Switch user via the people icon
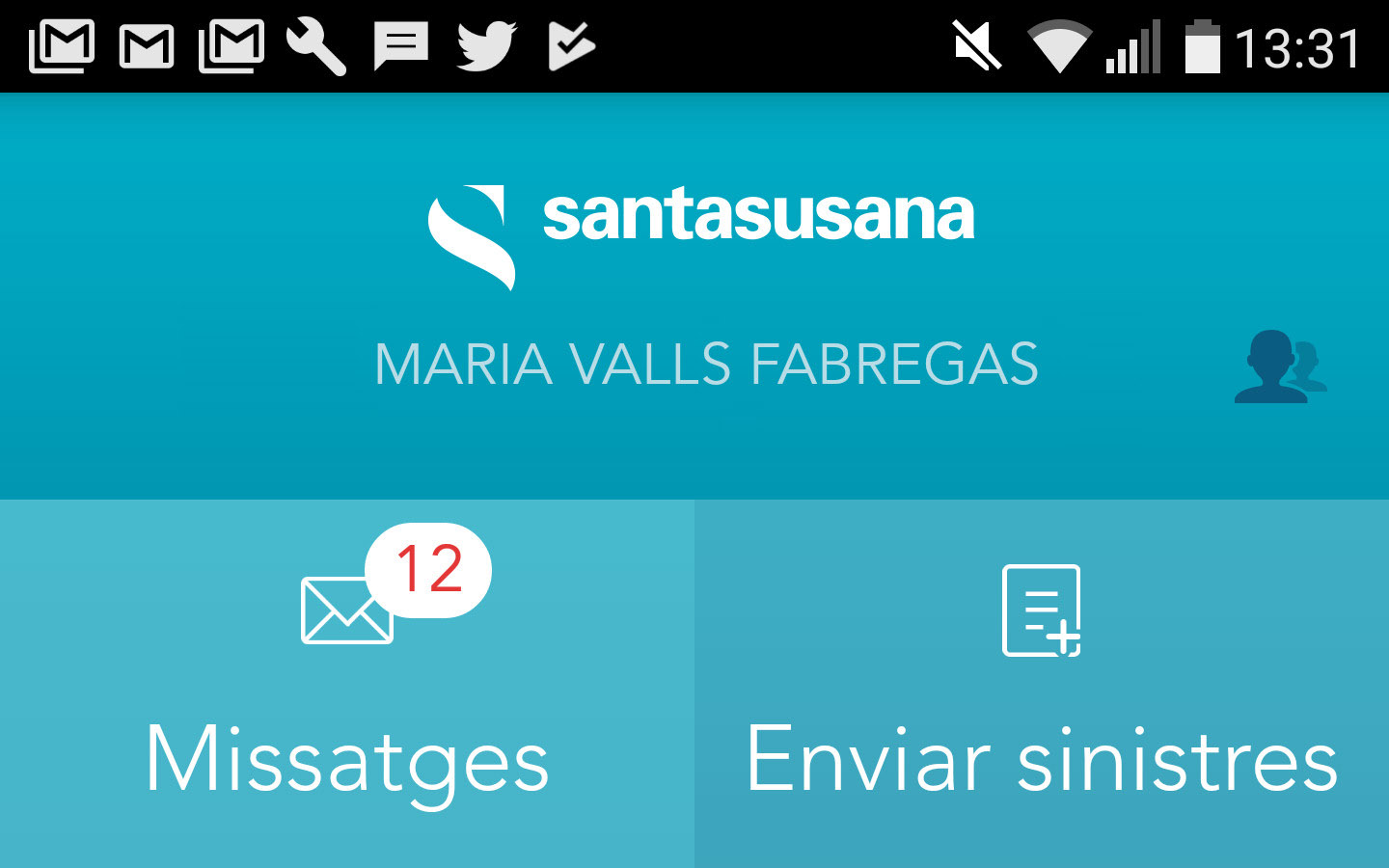The height and width of the screenshot is (868, 1389). tap(1280, 366)
